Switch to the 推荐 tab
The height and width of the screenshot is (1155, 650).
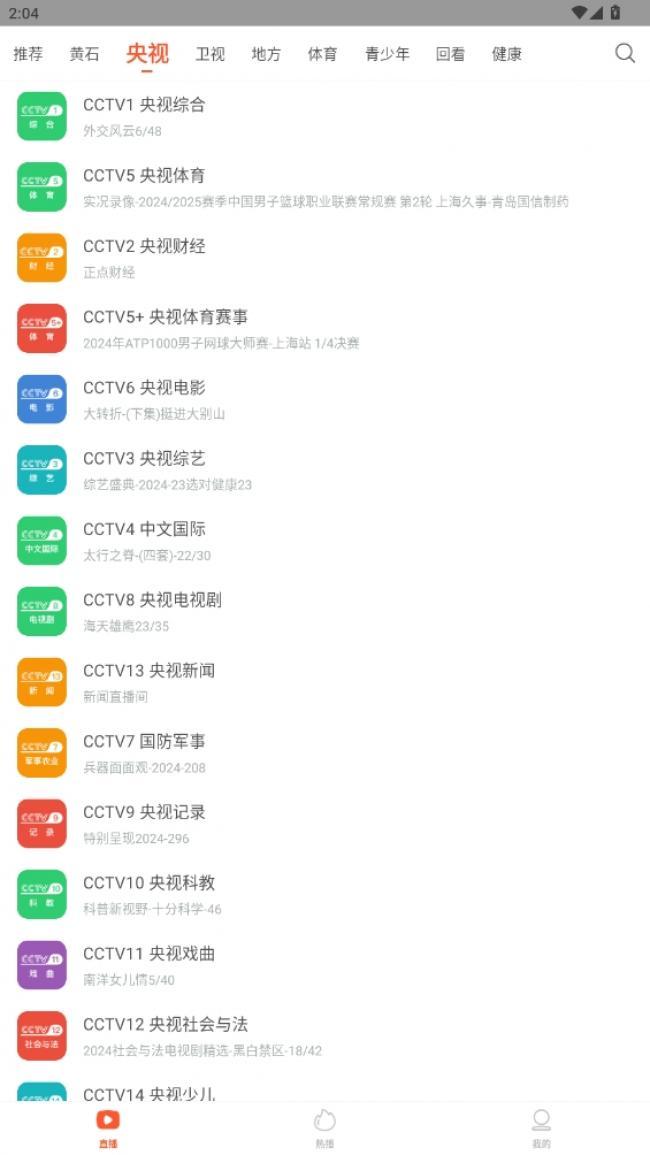[28, 54]
